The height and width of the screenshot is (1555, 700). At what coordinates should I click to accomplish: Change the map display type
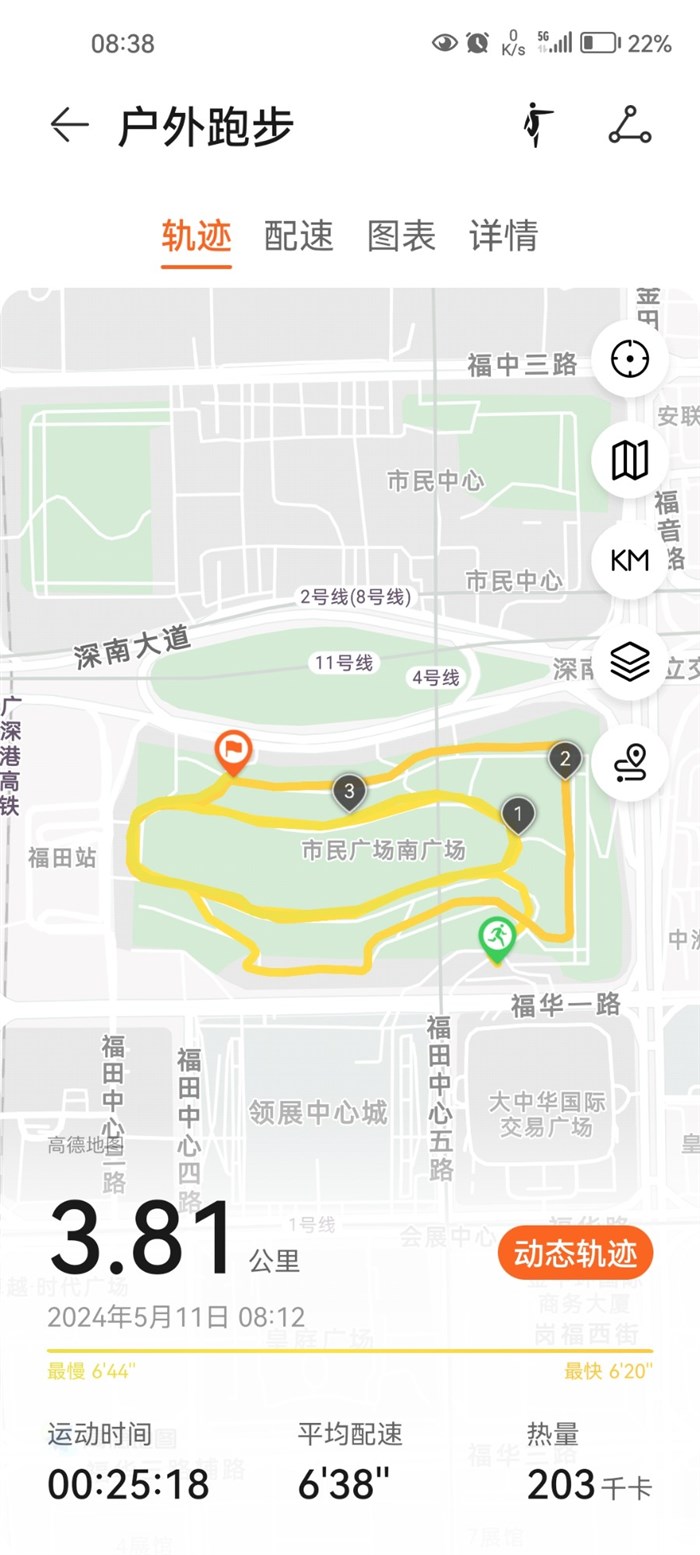pos(630,460)
